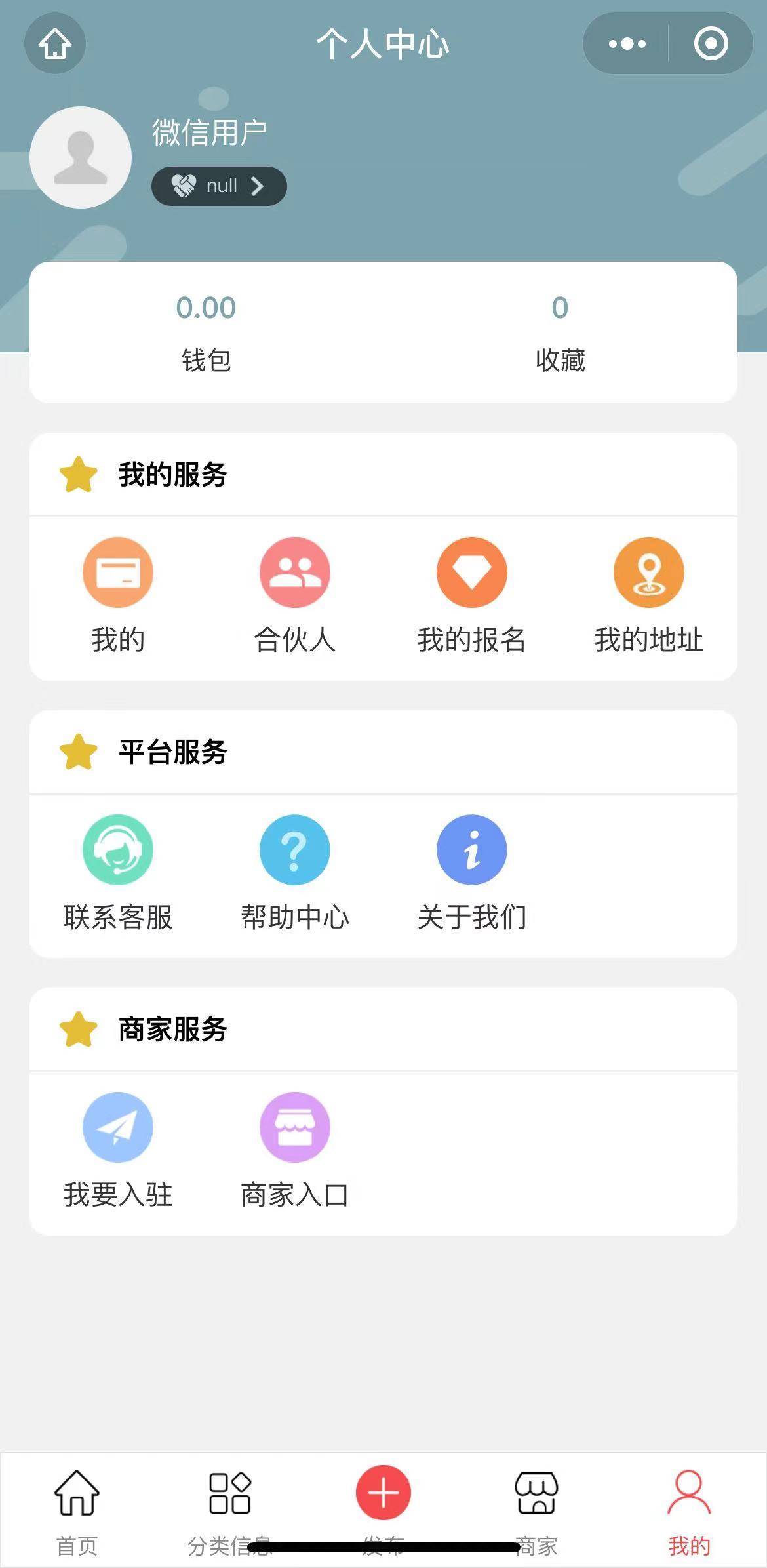Open the 我的 wallet card icon
Screen dimensions: 767x1568
pyautogui.click(x=117, y=571)
